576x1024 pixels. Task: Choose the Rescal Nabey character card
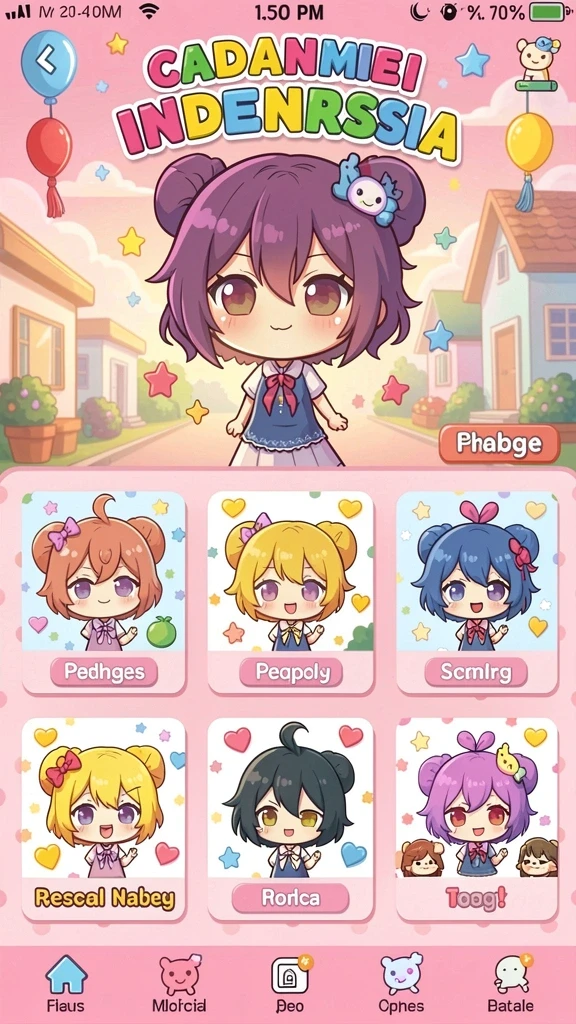(x=104, y=818)
